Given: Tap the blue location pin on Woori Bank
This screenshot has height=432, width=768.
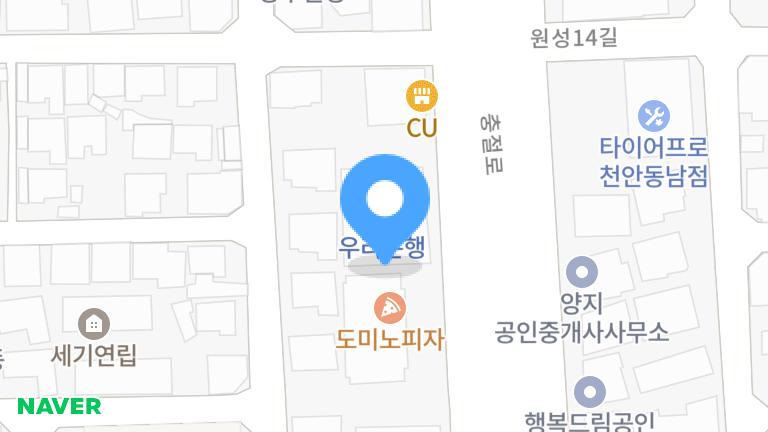Looking at the screenshot, I should click(x=385, y=200).
